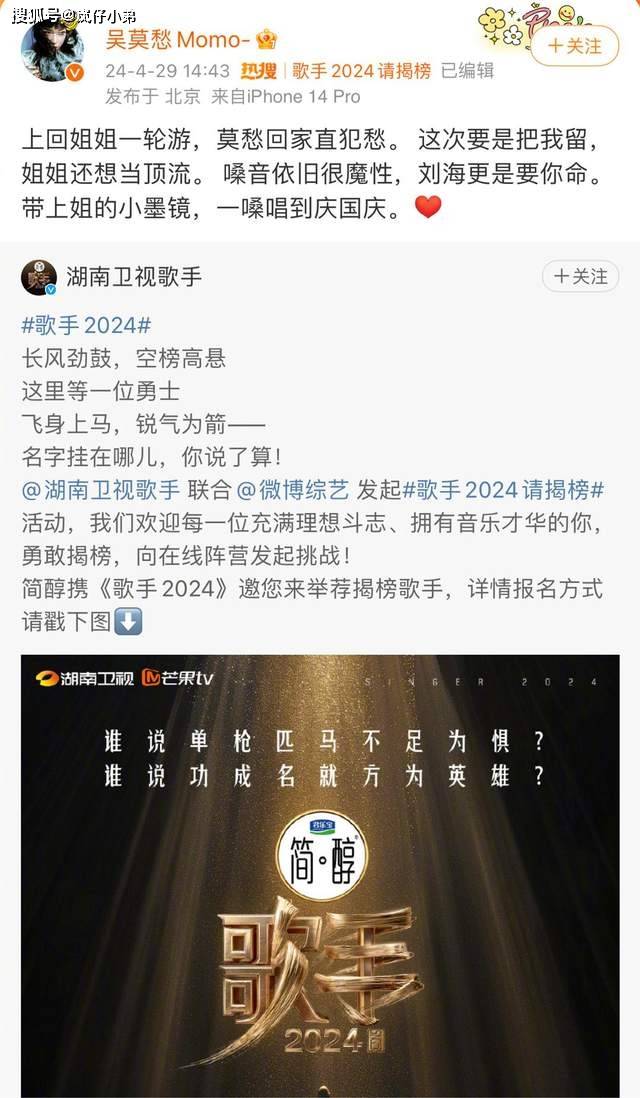This screenshot has height=1098, width=640.
Task: Open the @微博综艺 mention
Action: (292, 490)
